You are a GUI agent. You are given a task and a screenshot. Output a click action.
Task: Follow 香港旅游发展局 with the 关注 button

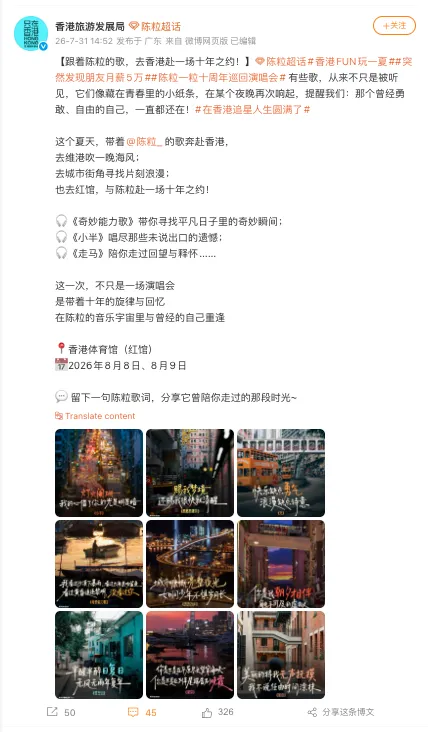394,26
